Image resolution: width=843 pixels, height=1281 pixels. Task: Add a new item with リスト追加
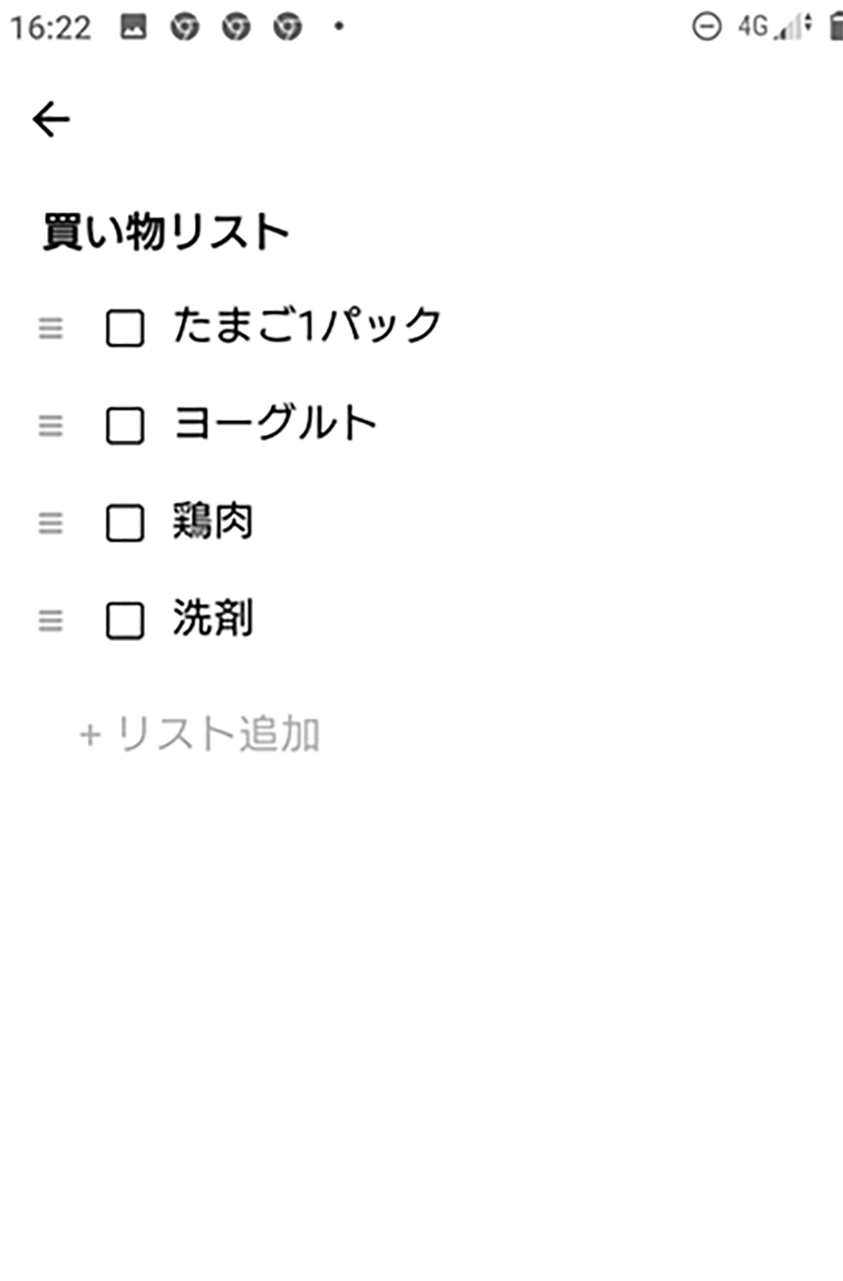click(200, 735)
